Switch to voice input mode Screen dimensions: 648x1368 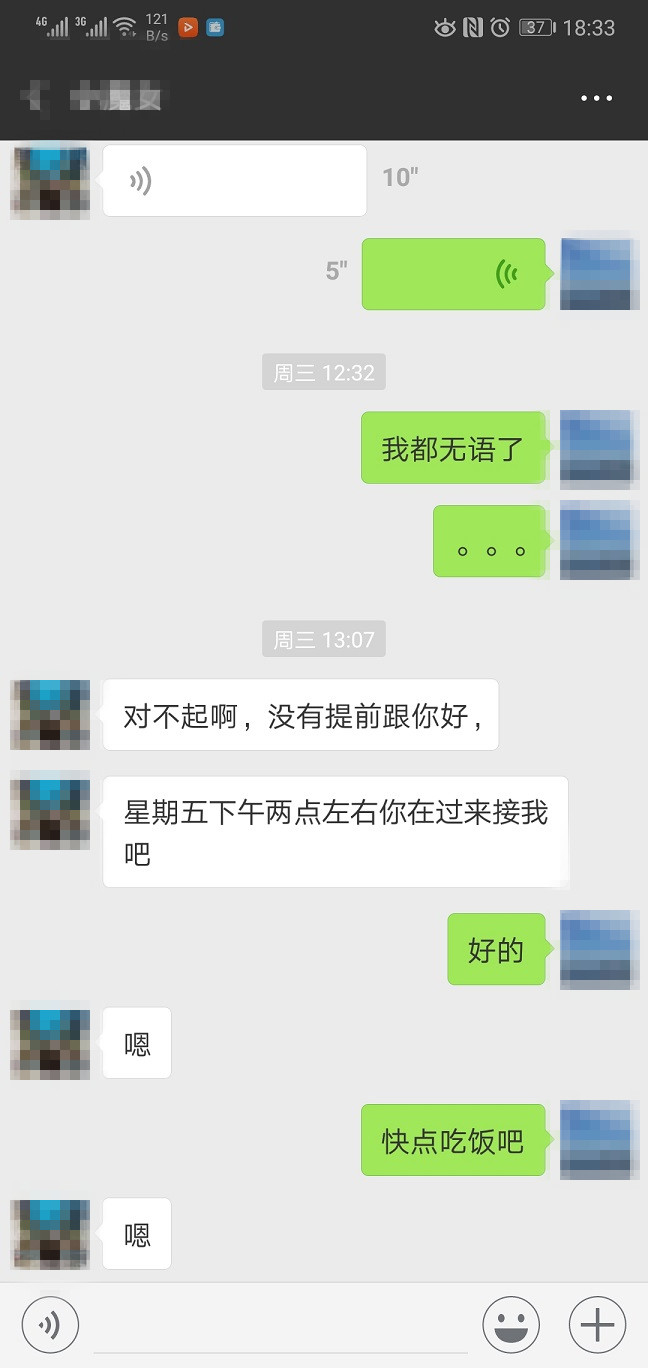point(50,1325)
